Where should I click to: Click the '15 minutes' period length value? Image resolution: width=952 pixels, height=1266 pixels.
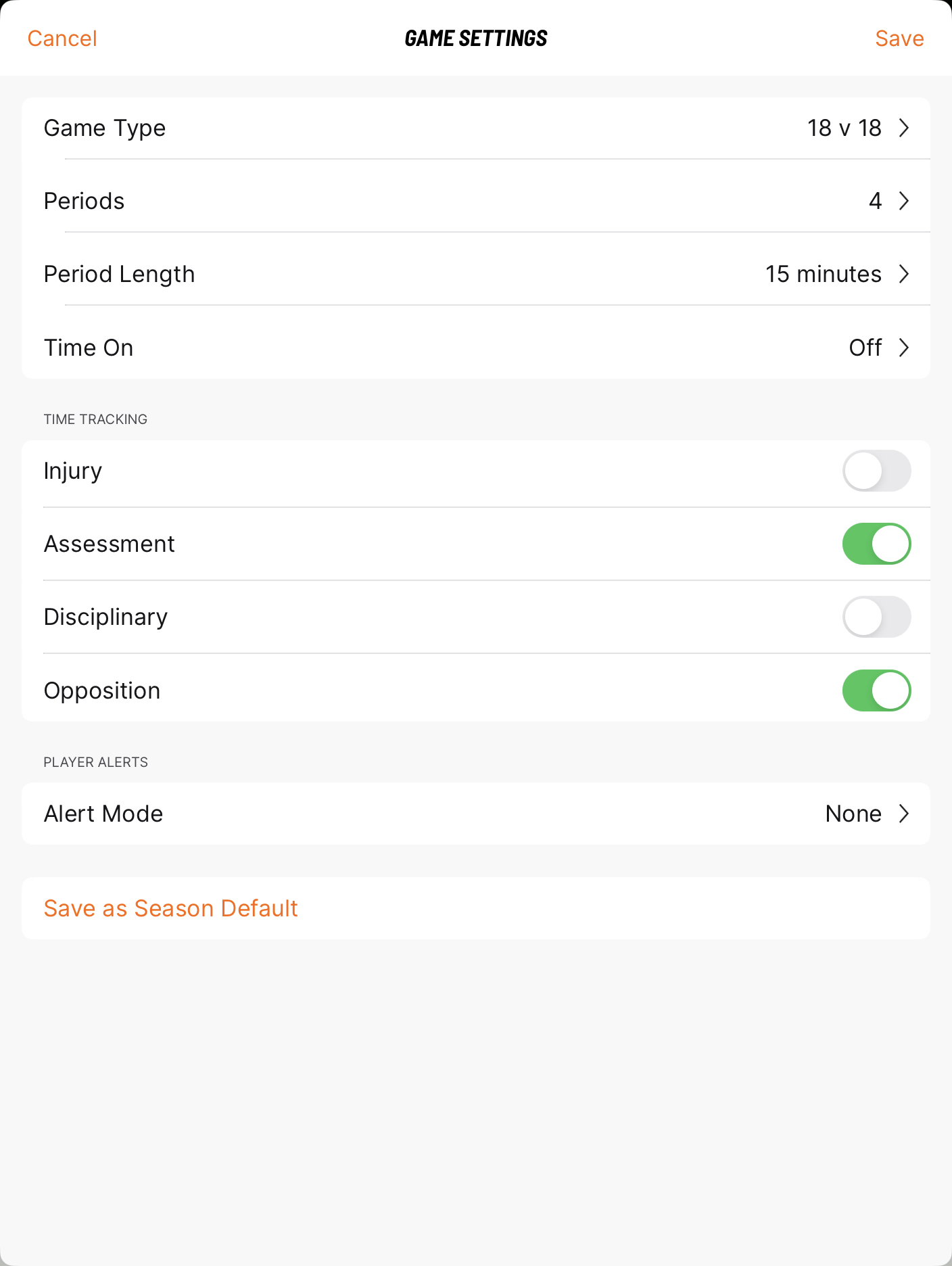(x=822, y=274)
